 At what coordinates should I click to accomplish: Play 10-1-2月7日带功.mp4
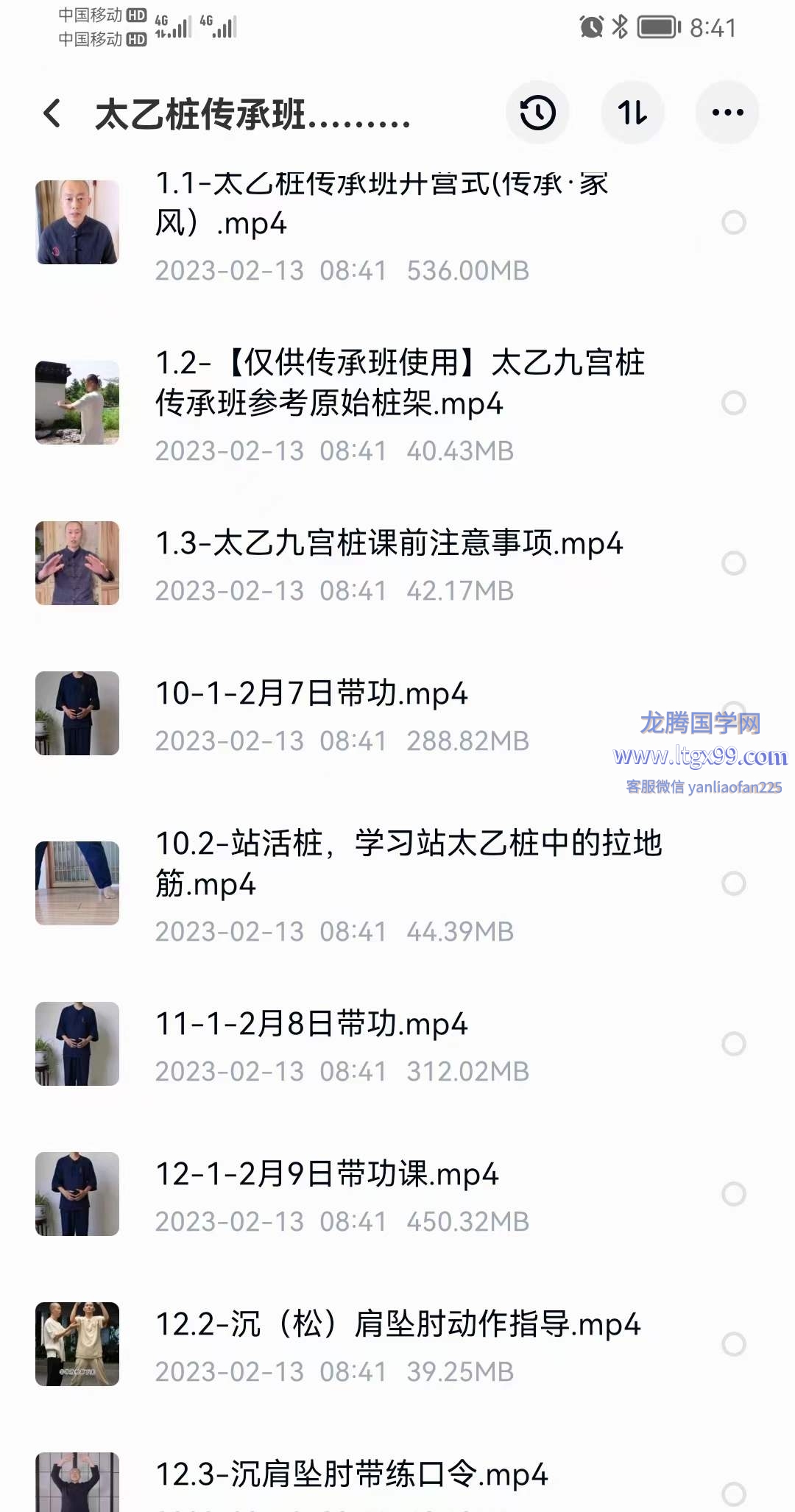coord(311,694)
